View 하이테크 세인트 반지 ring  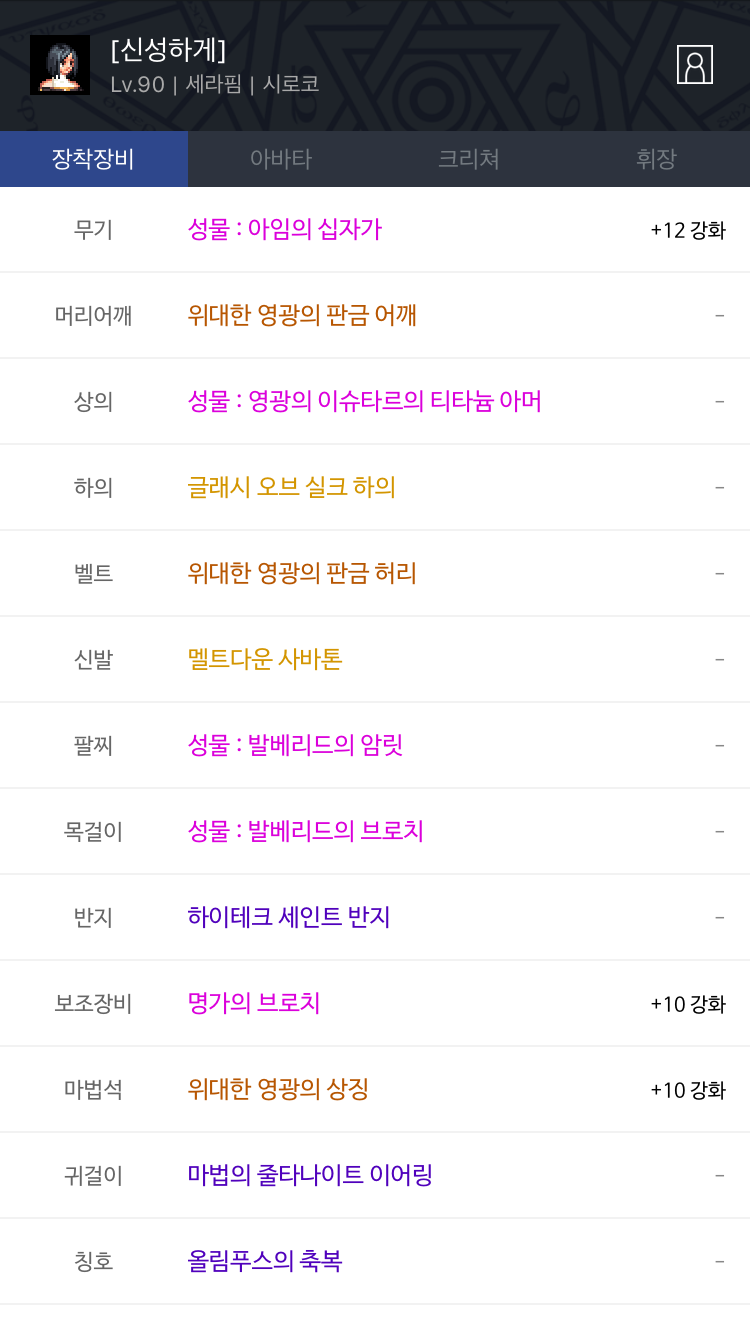click(289, 917)
